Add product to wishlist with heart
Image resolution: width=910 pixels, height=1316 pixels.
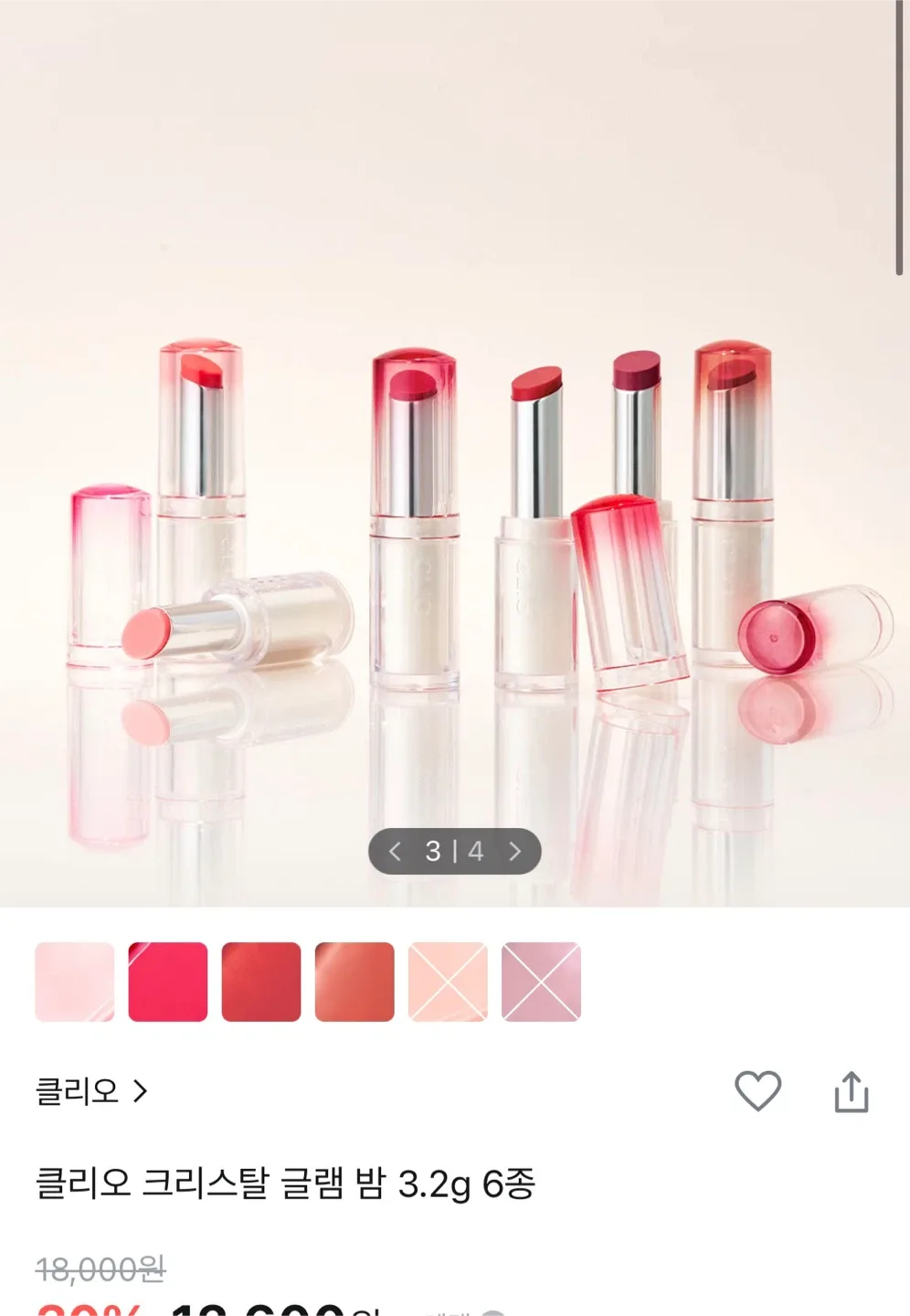[758, 1091]
